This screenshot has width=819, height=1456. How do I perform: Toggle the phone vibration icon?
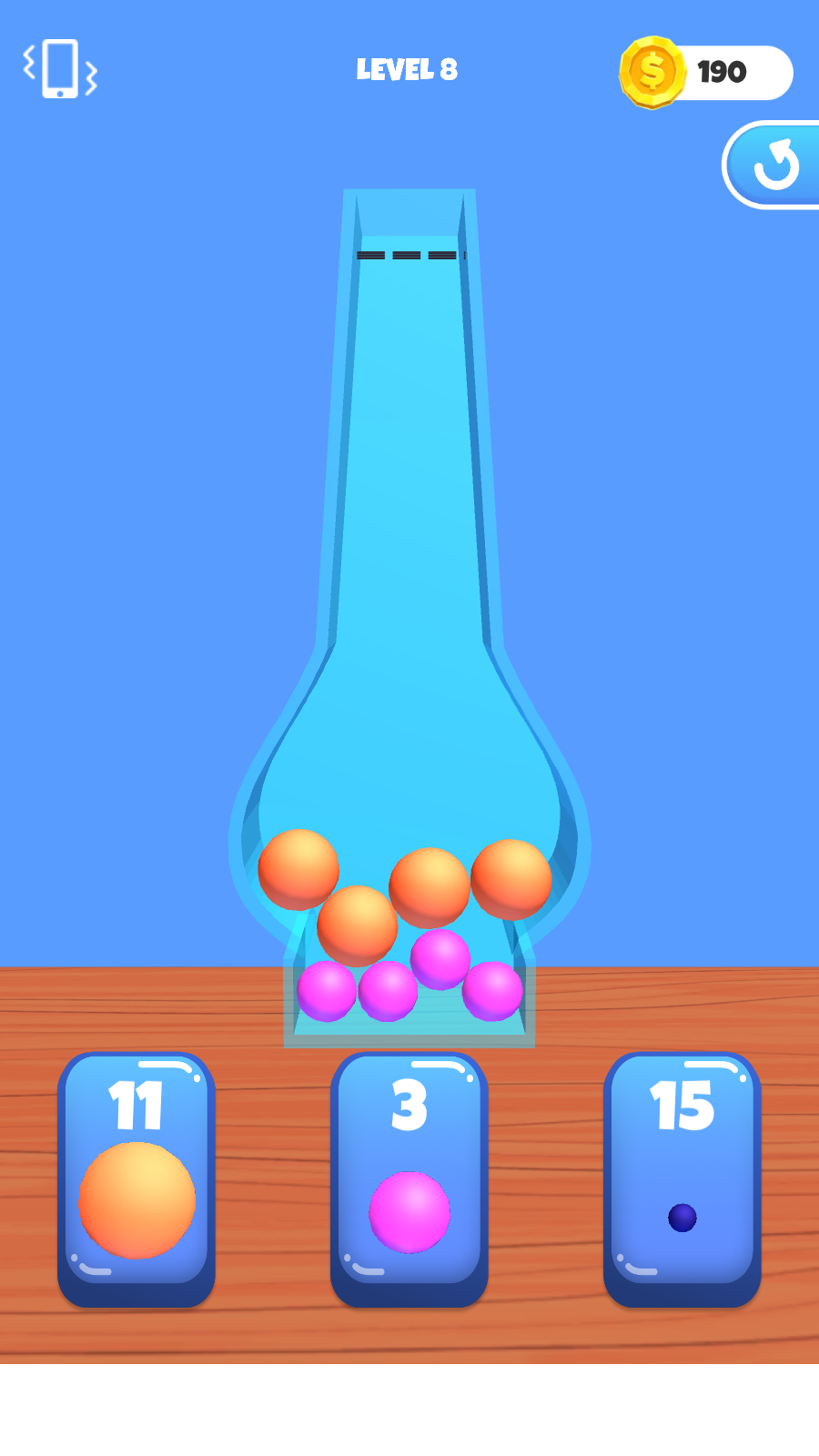pyautogui.click(x=60, y=68)
